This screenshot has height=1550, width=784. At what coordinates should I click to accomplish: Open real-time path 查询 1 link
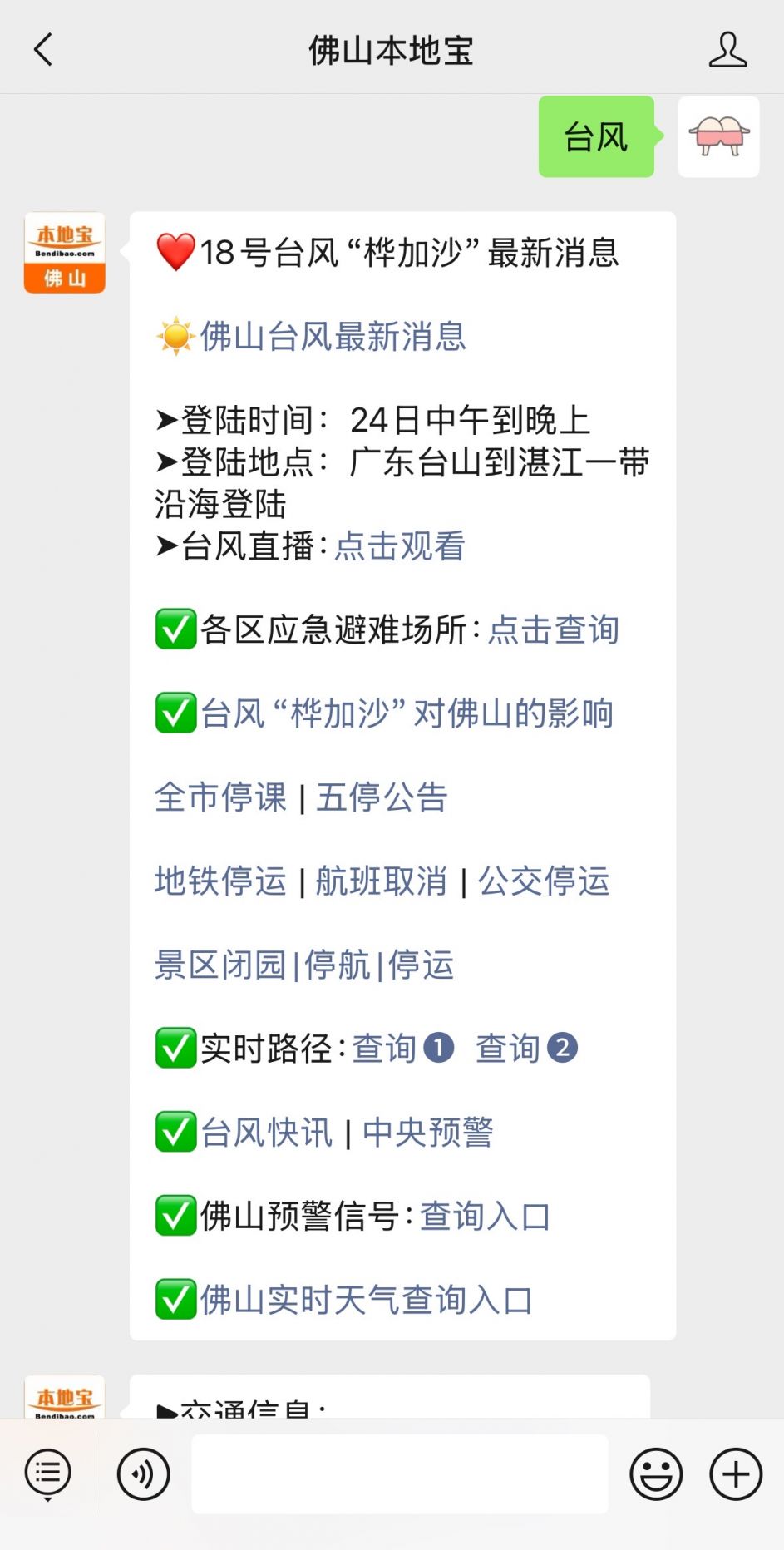(402, 1049)
